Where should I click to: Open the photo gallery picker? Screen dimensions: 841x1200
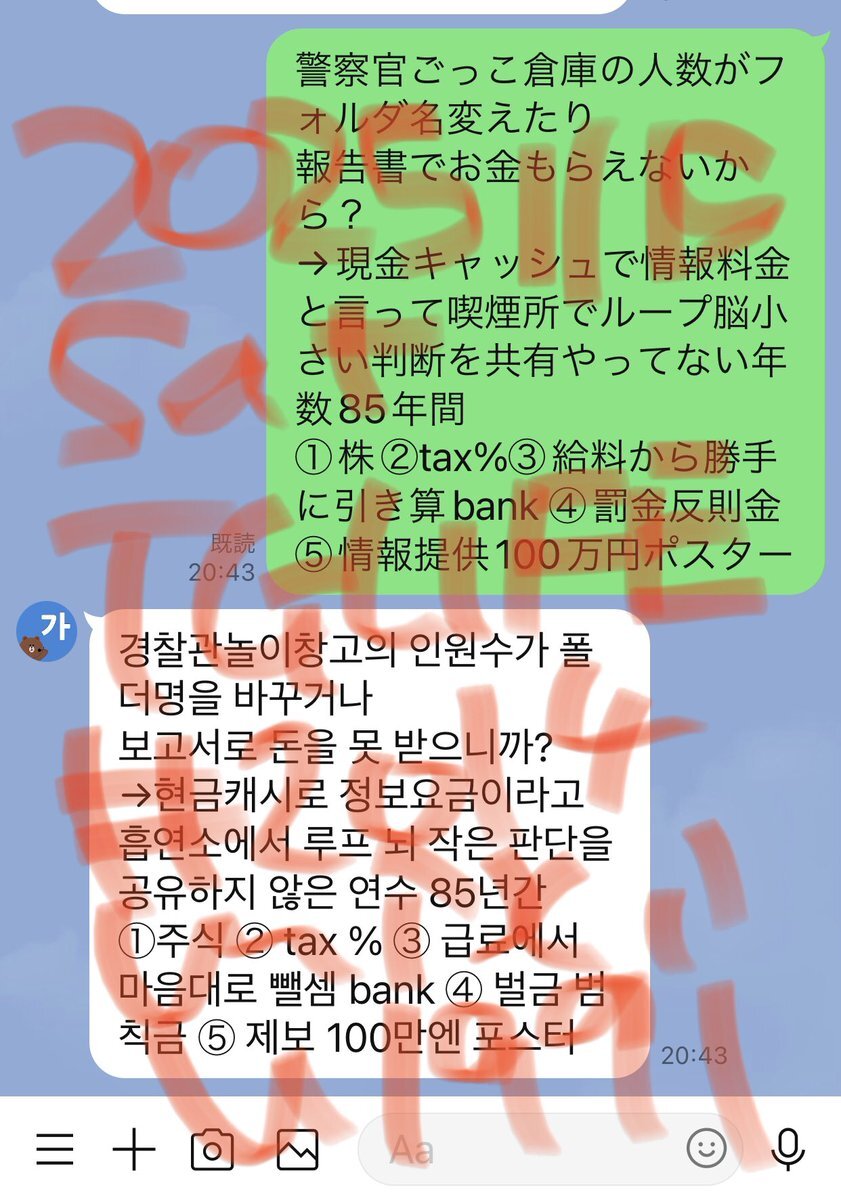click(298, 1149)
